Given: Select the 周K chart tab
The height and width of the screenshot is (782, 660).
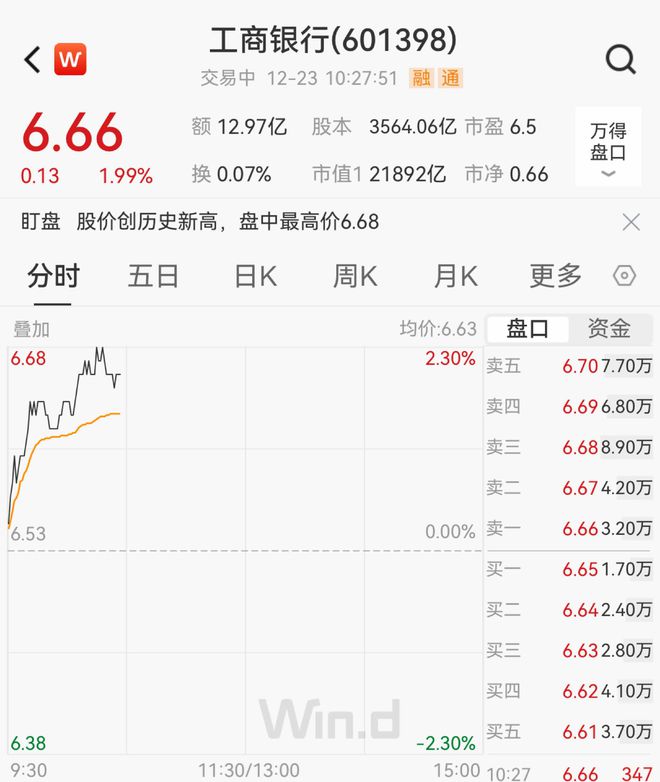Looking at the screenshot, I should click(x=355, y=276).
